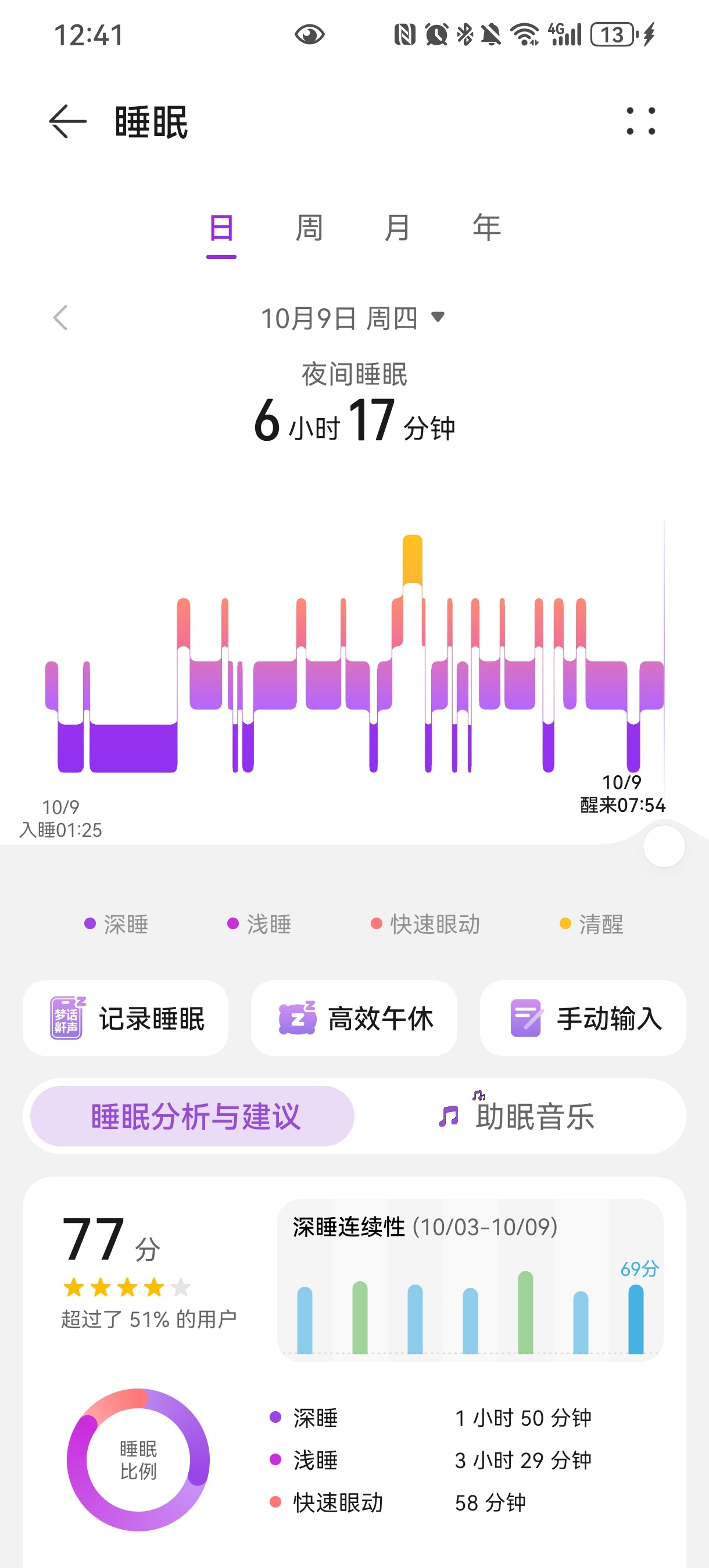Switch to the 周 view tab
The height and width of the screenshot is (1568, 709).
(x=309, y=229)
